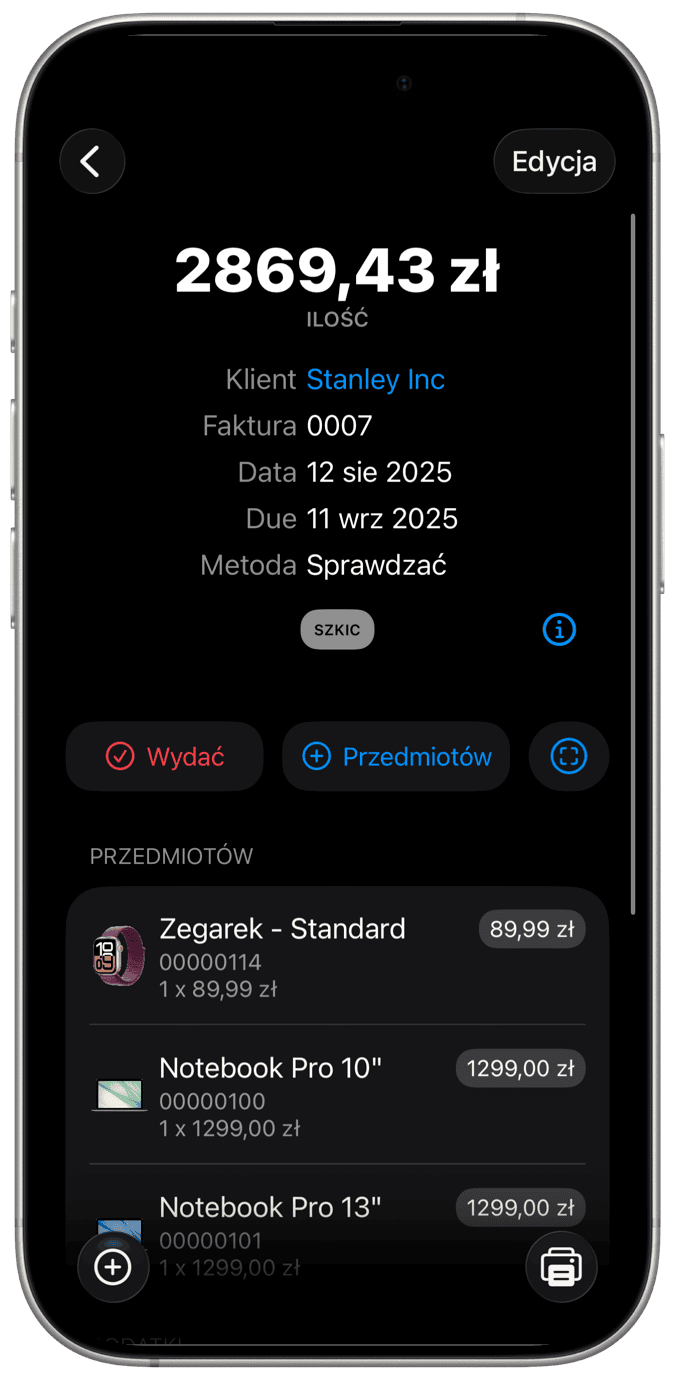Image resolution: width=675 pixels, height=1380 pixels.
Task: Go back using the arrow button
Action: coord(92,161)
